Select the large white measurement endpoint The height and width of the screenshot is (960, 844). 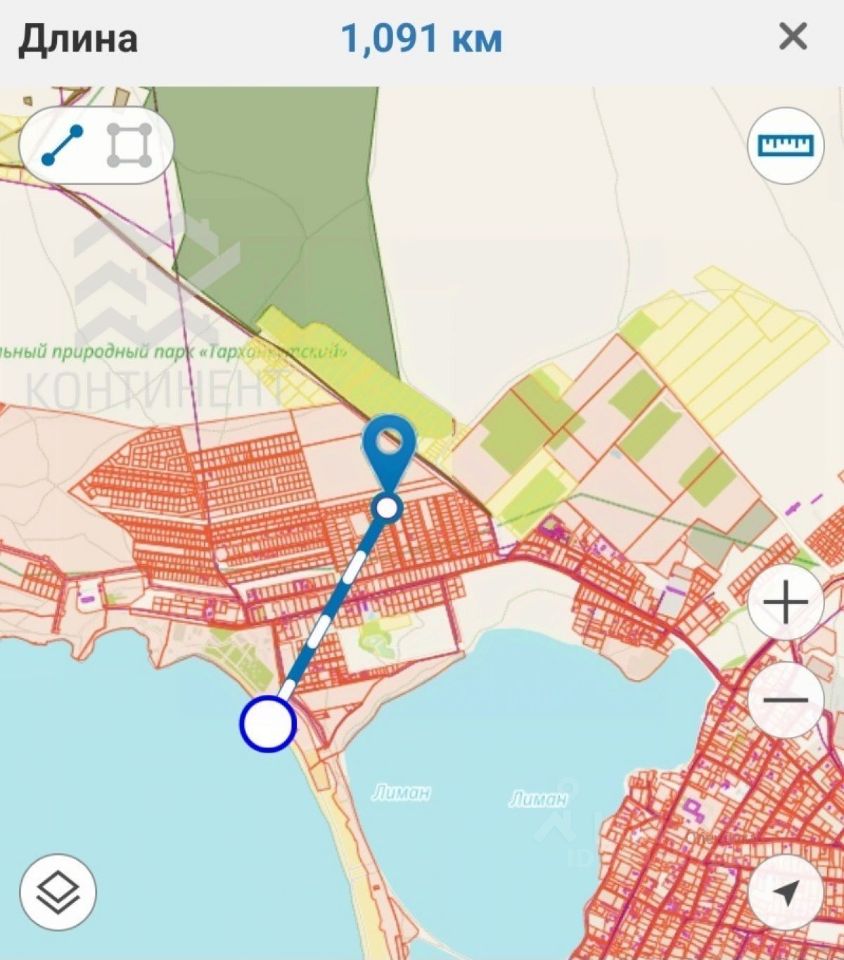[x=268, y=724]
